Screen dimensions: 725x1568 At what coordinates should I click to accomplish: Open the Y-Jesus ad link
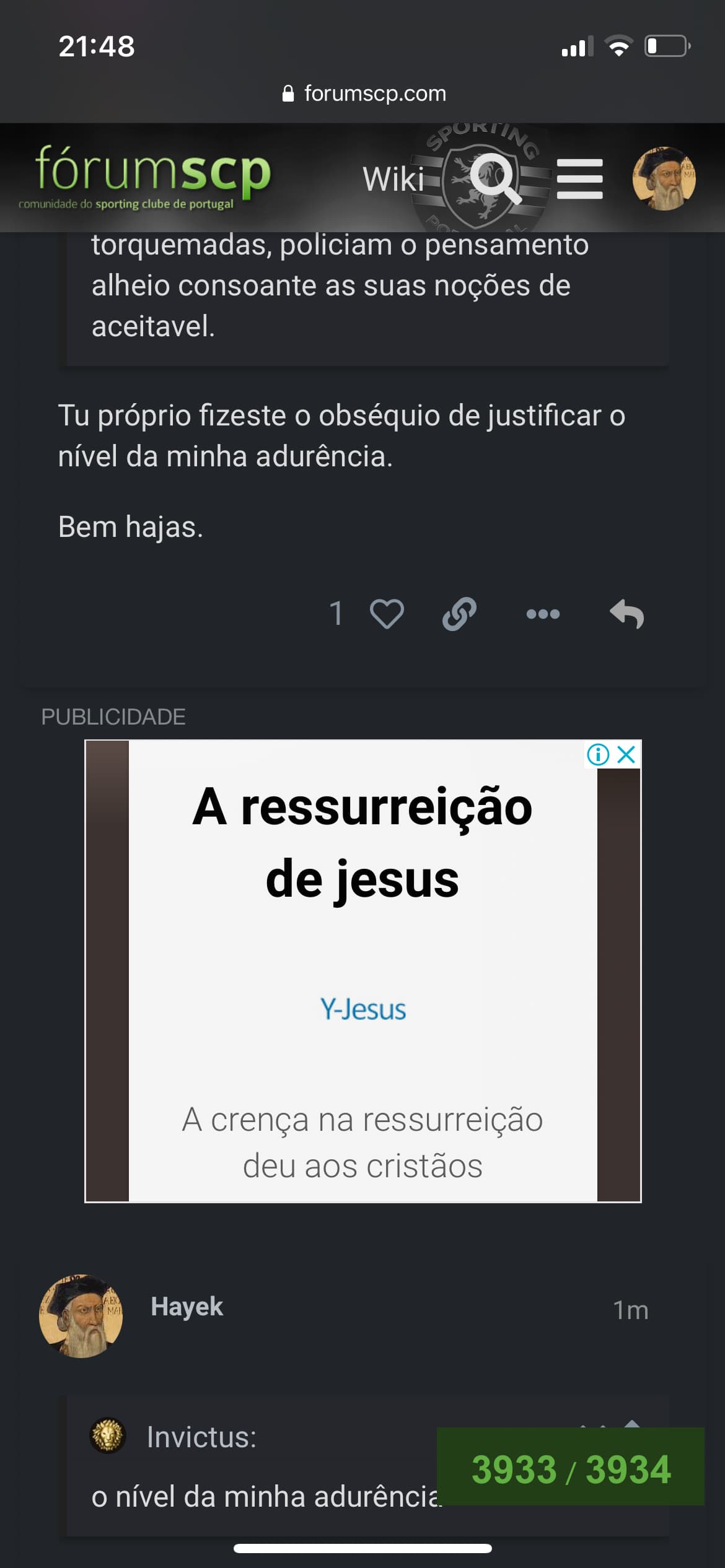[x=362, y=1009]
